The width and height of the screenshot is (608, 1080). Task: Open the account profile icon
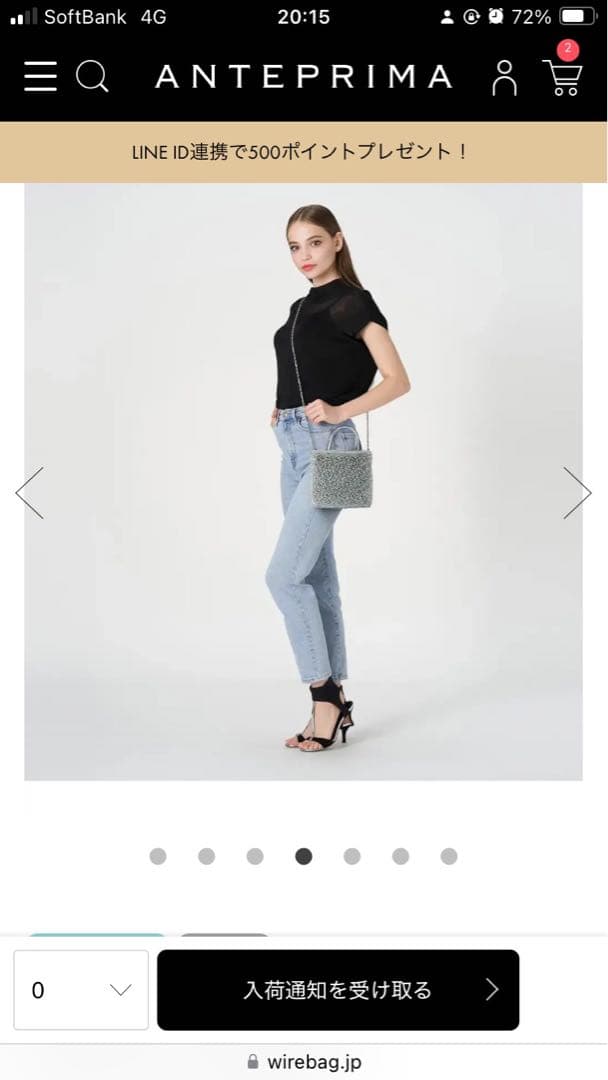tap(505, 77)
